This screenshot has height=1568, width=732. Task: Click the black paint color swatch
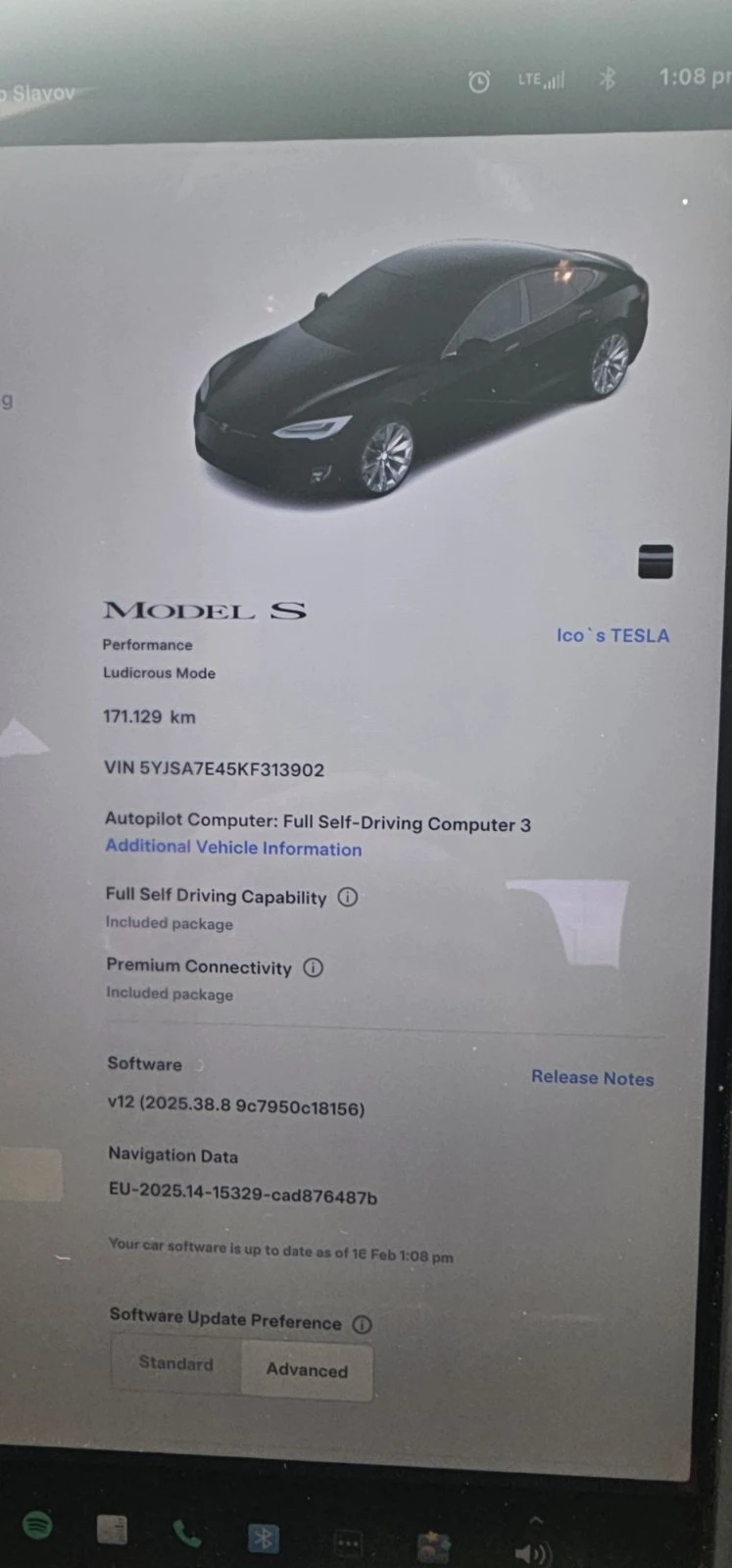click(x=654, y=561)
